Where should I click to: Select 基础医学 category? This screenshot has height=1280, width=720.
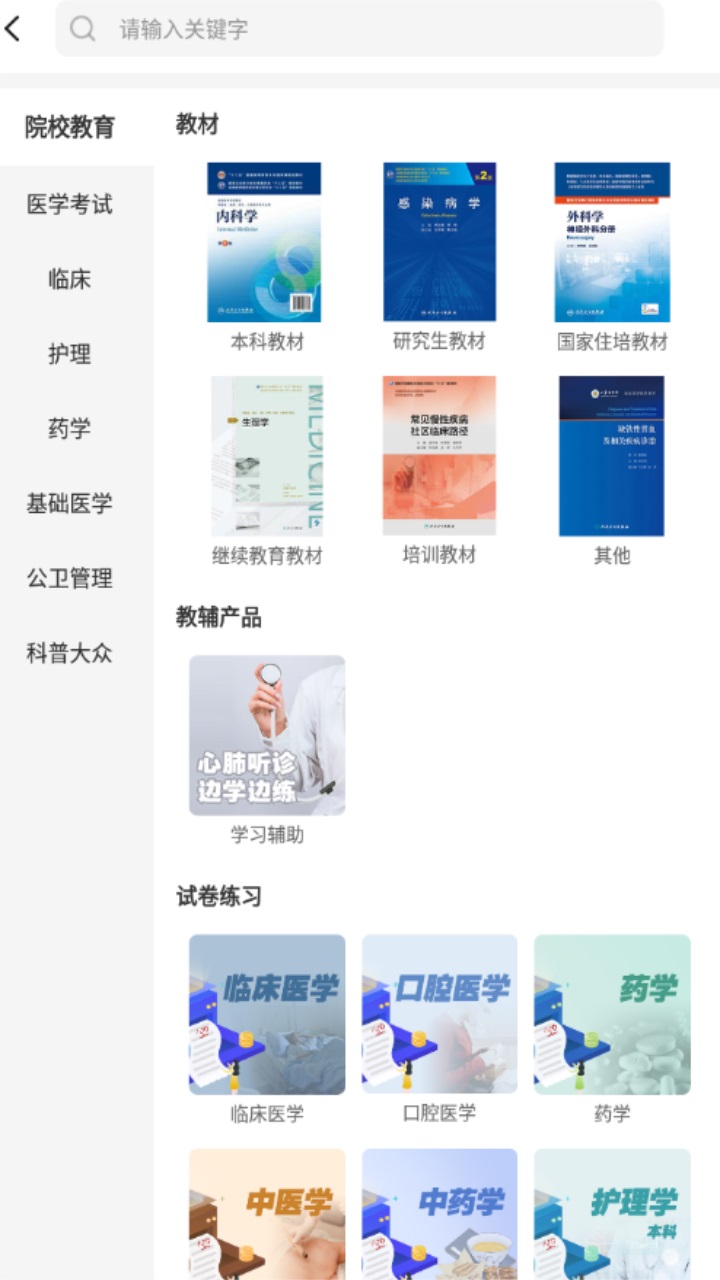70,503
